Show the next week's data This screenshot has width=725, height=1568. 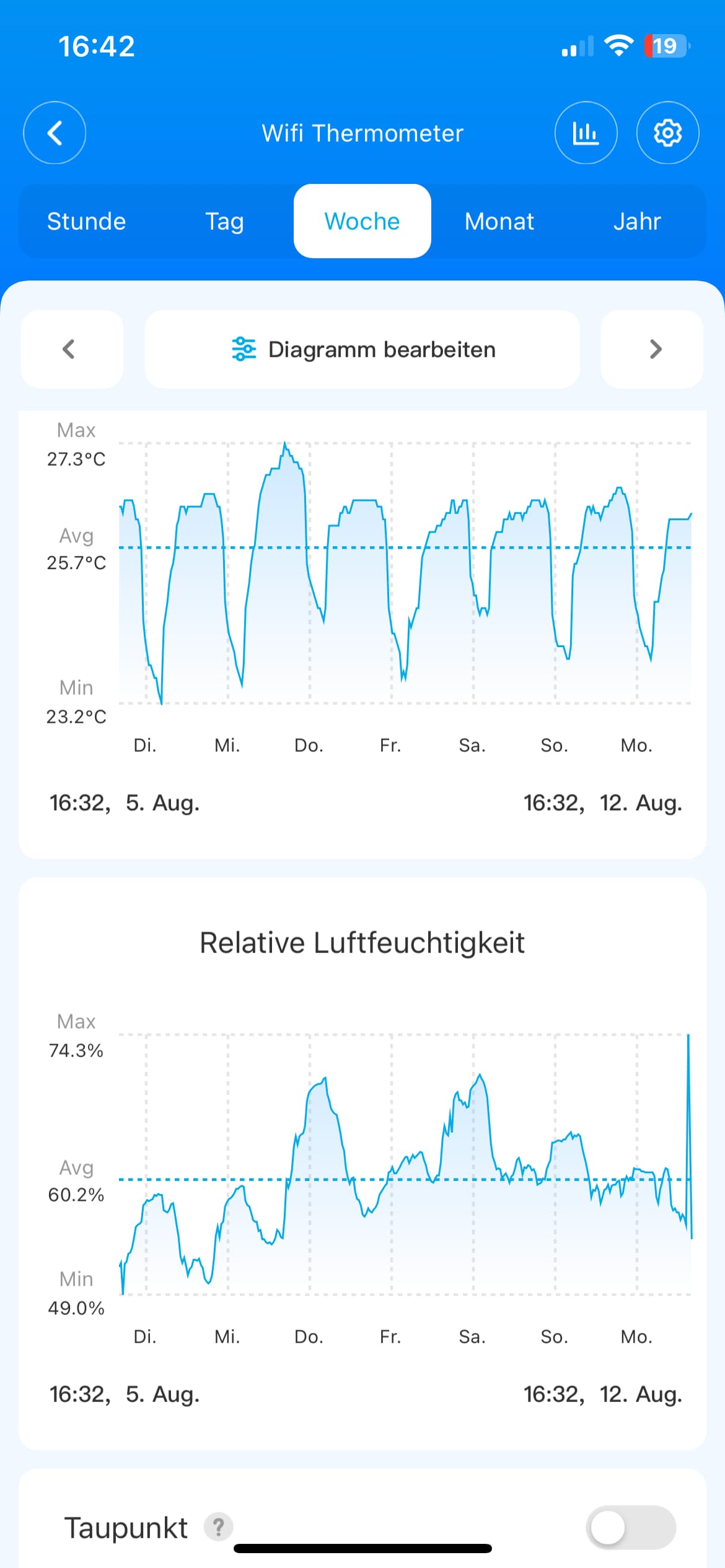point(652,349)
